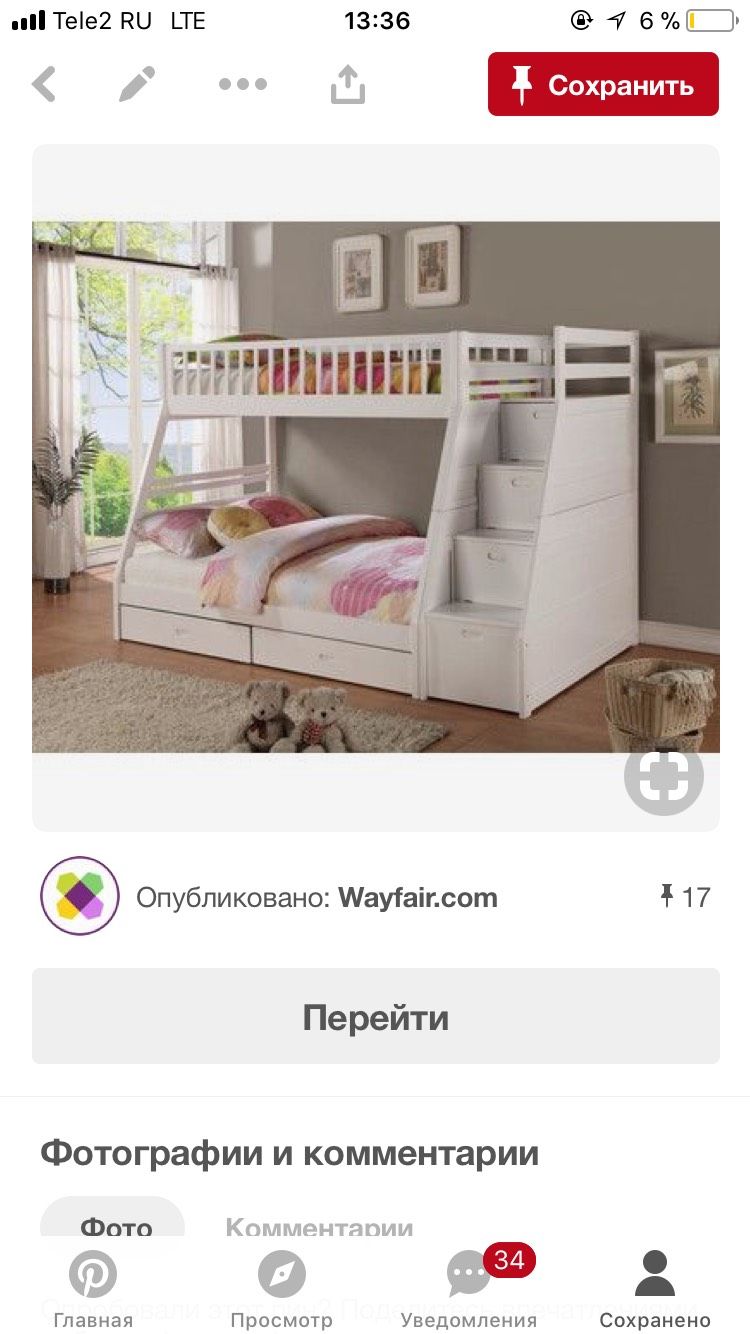
Task: Open the bunk bed pin image
Action: click(x=376, y=487)
